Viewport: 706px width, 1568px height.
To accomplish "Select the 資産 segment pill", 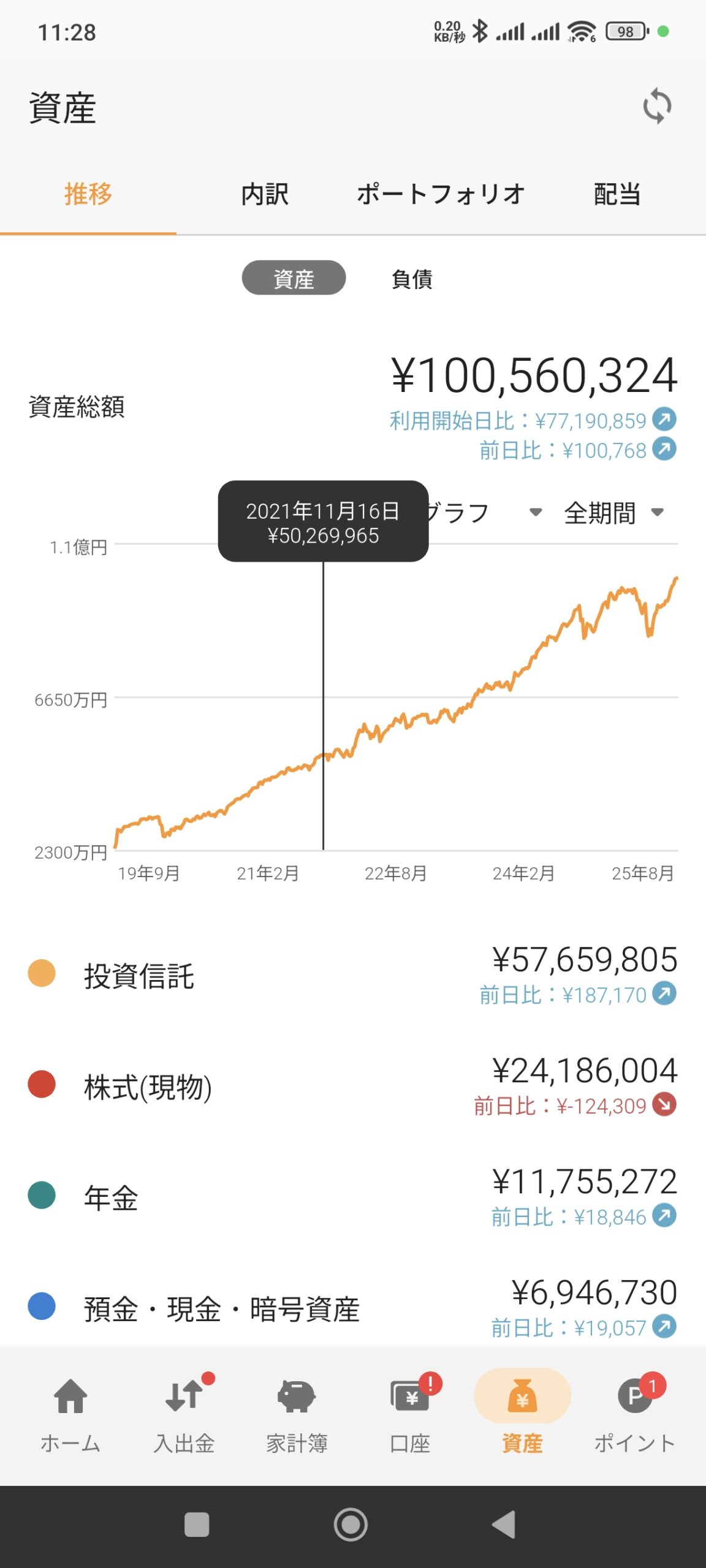I will click(294, 278).
